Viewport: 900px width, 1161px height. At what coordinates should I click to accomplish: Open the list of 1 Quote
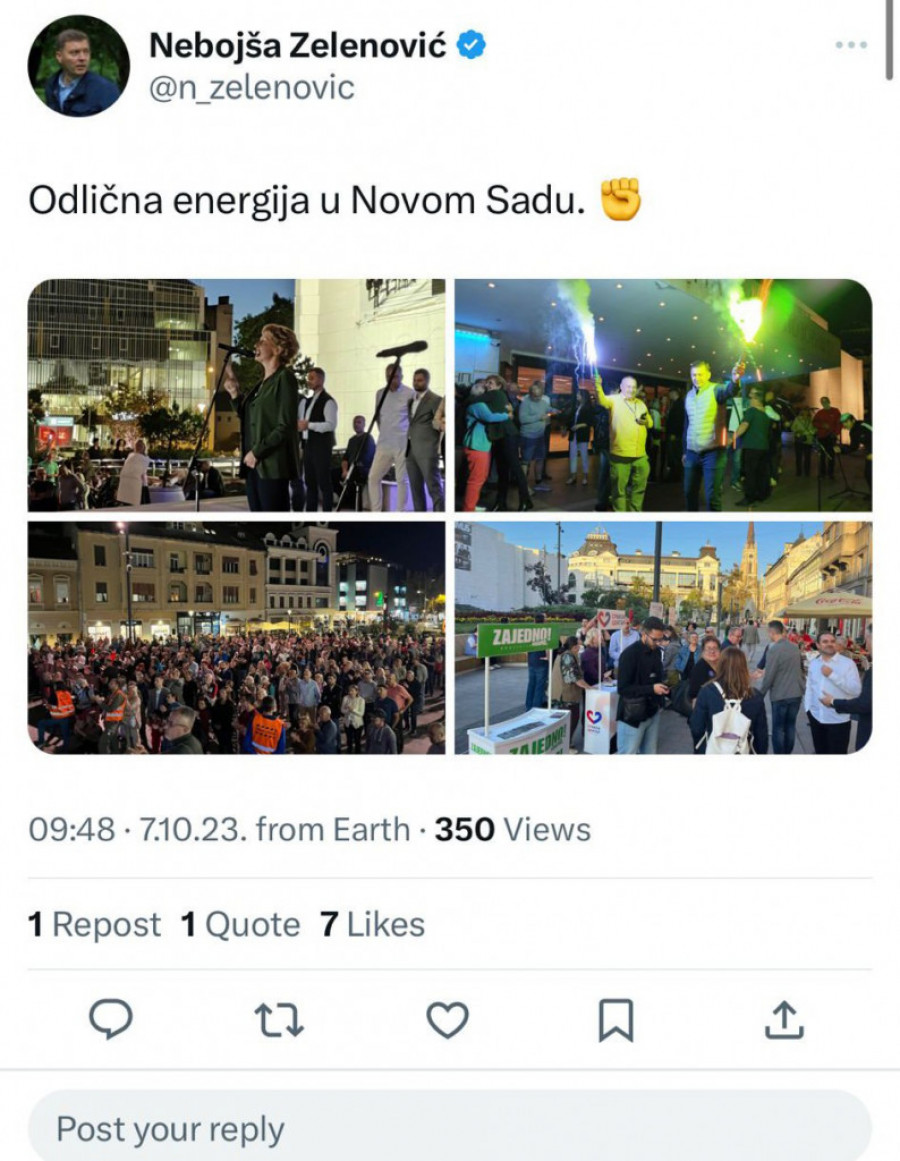240,925
